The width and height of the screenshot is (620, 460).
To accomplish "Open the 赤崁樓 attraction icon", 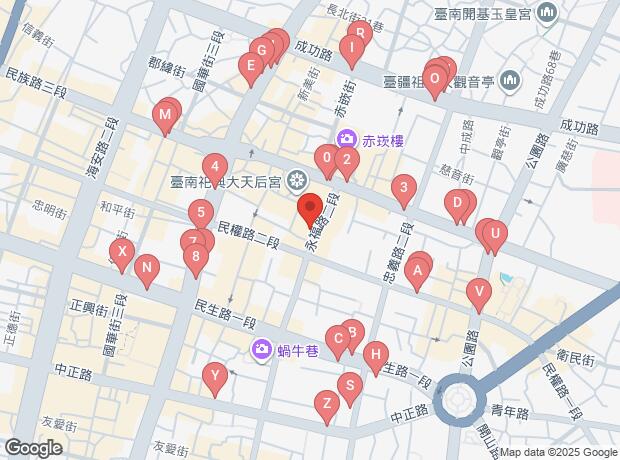I will point(346,139).
